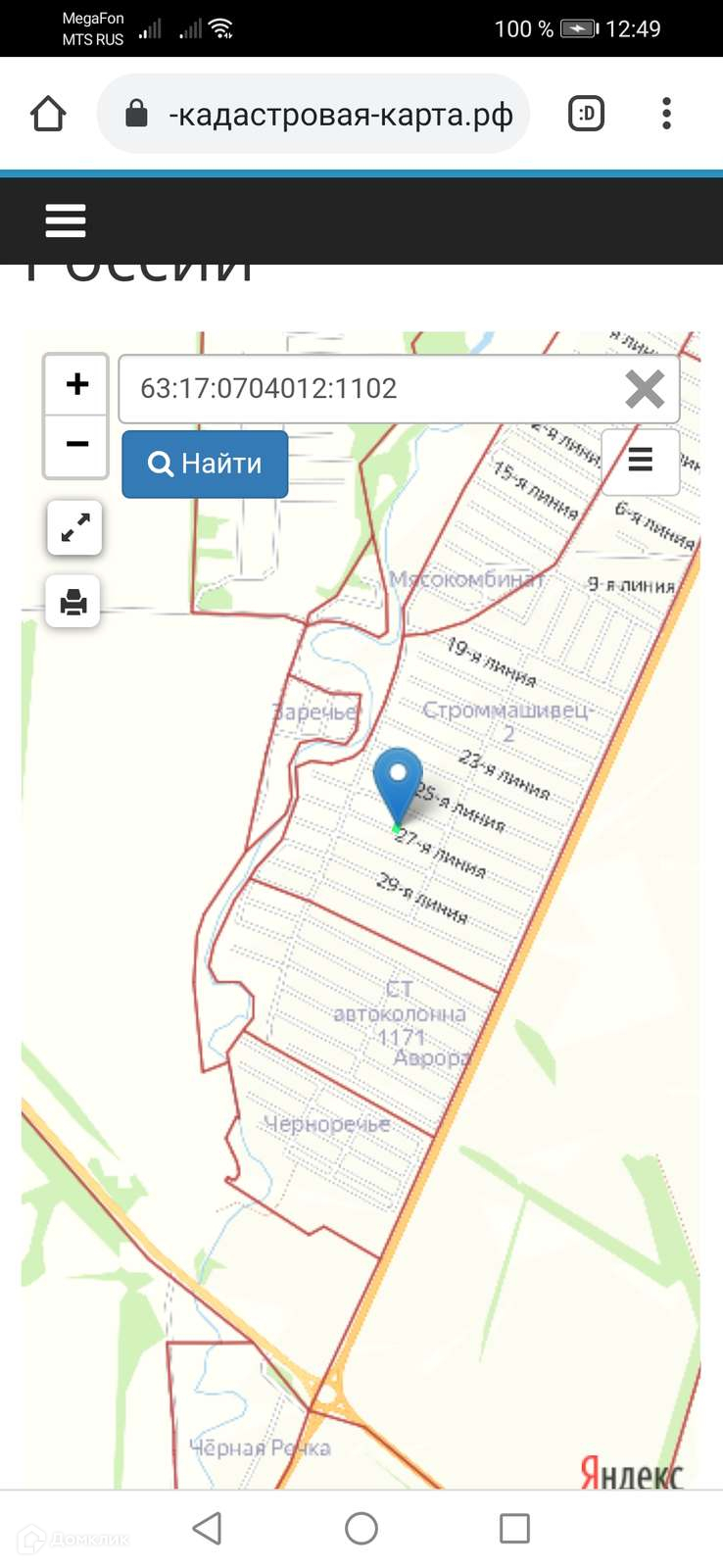Screen dimensions: 723x1568
Task: Print the map
Action: click(73, 601)
